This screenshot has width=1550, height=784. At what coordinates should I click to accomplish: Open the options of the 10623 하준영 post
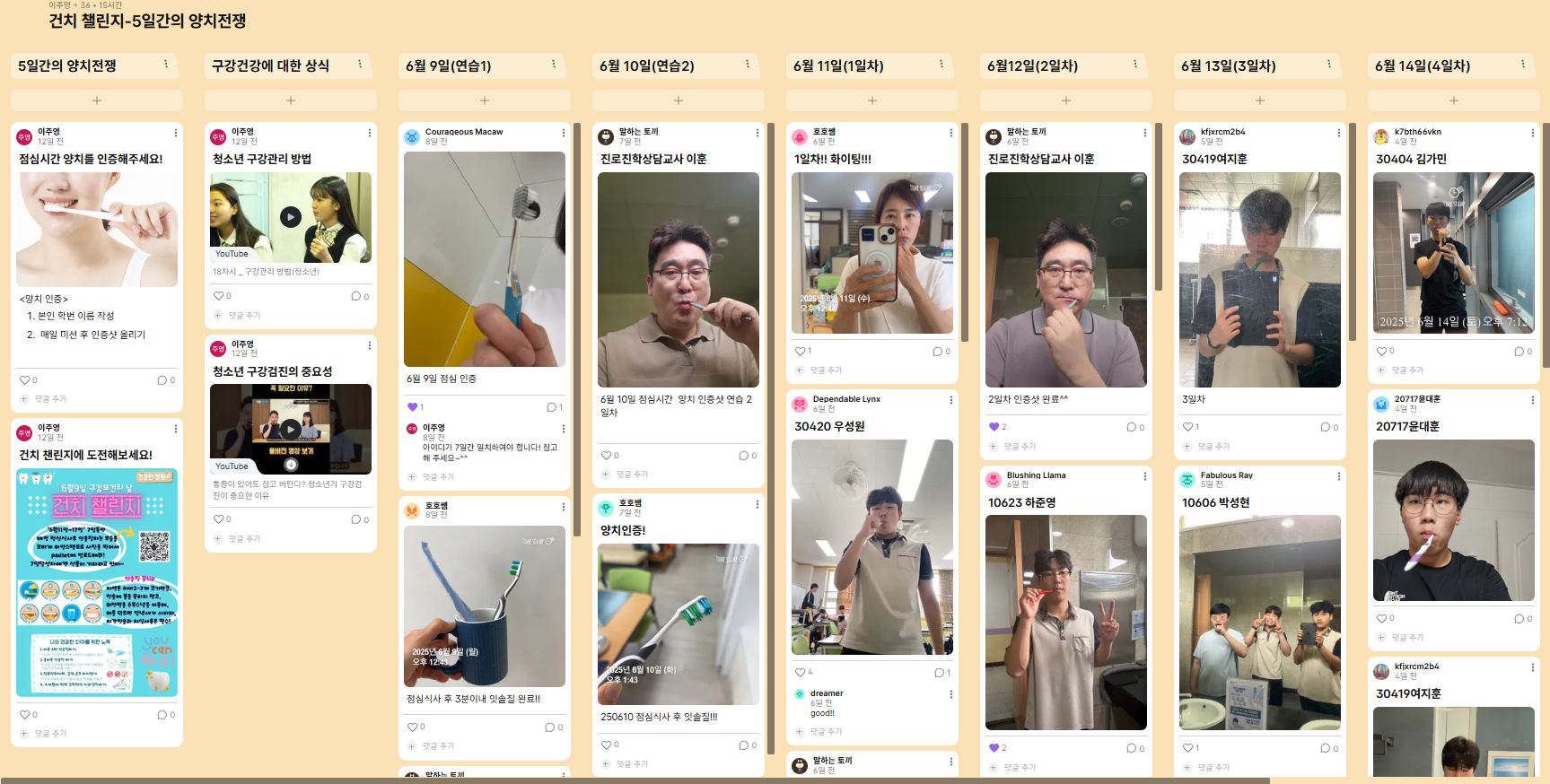click(1145, 476)
